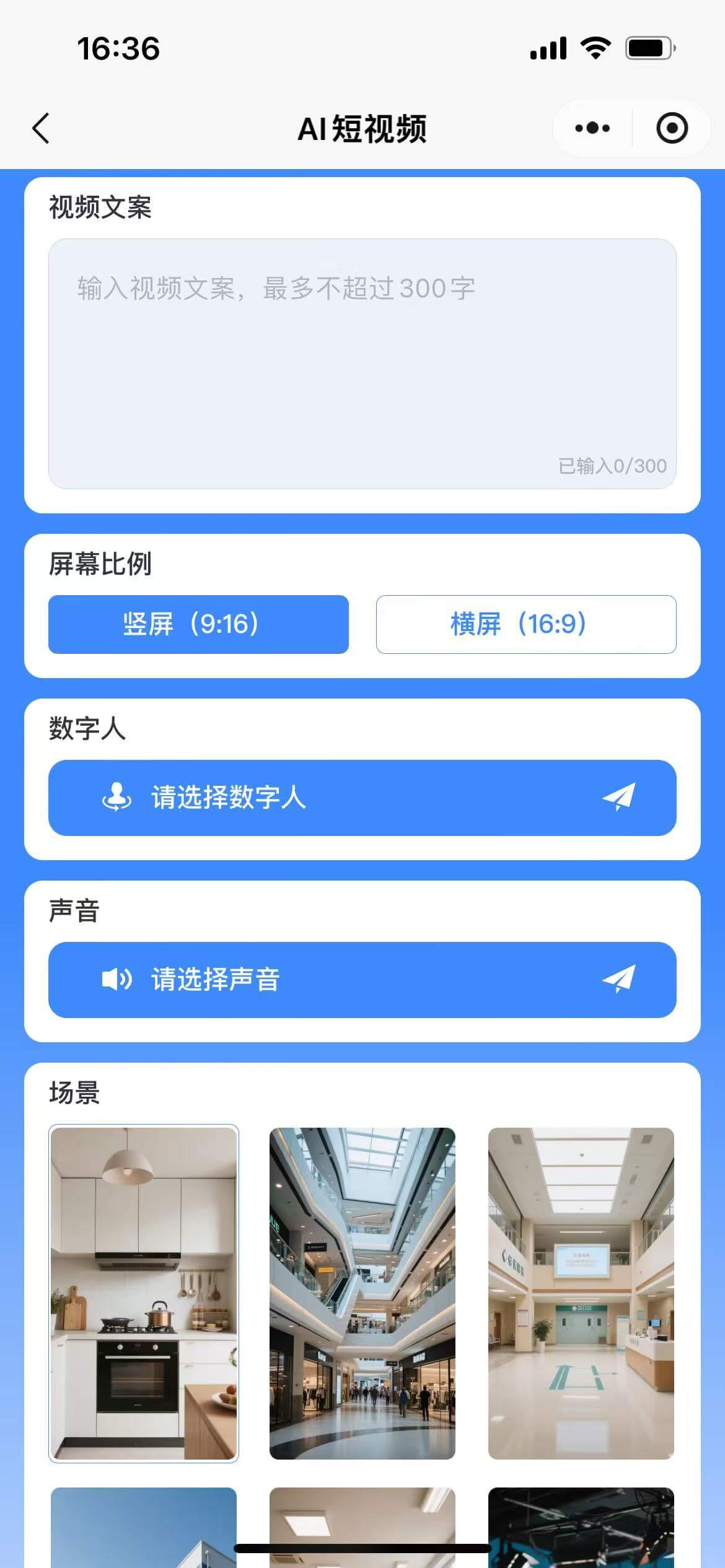Open the 请选择数字人 selector
This screenshot has height=1568, width=725.
pos(362,798)
